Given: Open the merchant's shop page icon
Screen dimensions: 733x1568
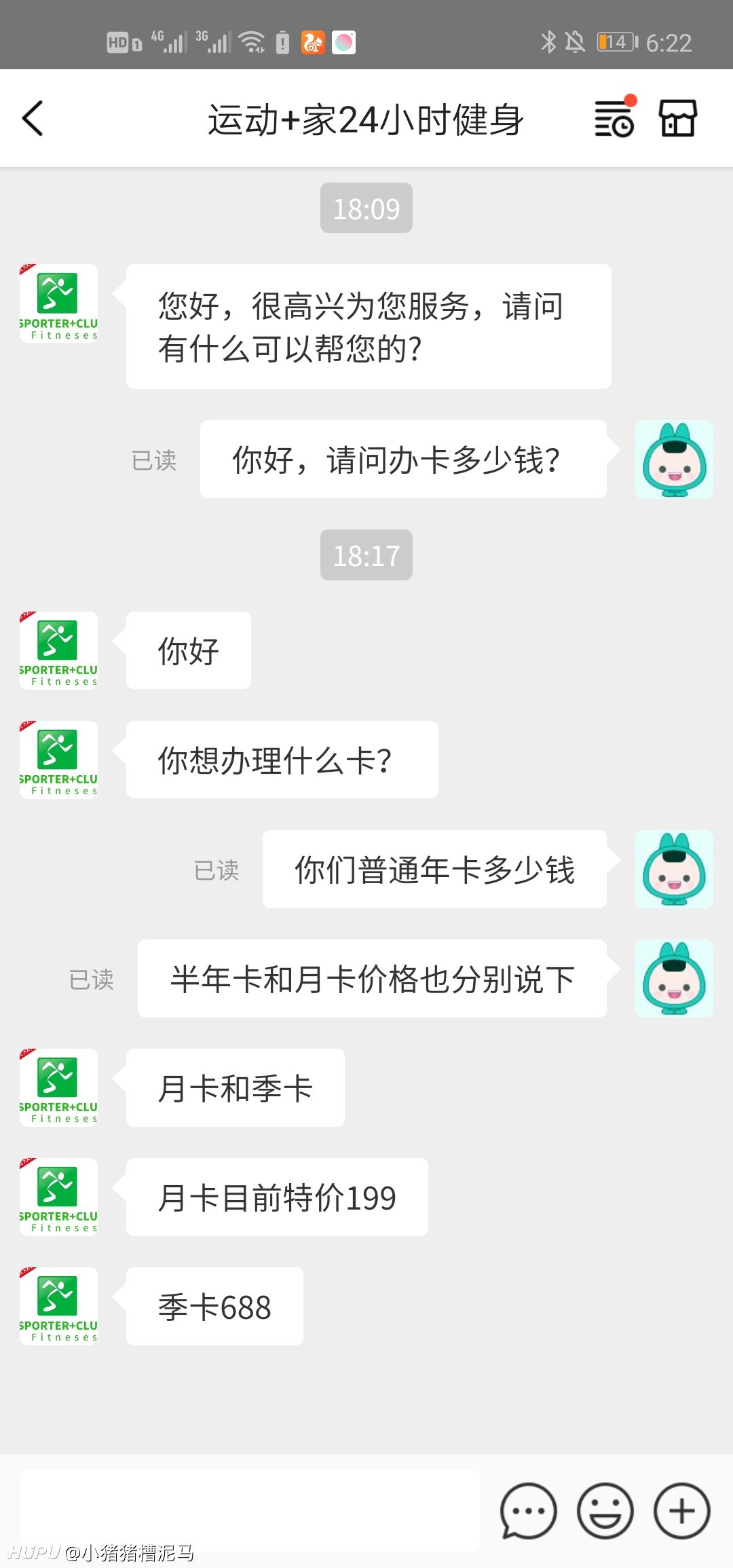Looking at the screenshot, I should pos(677,118).
